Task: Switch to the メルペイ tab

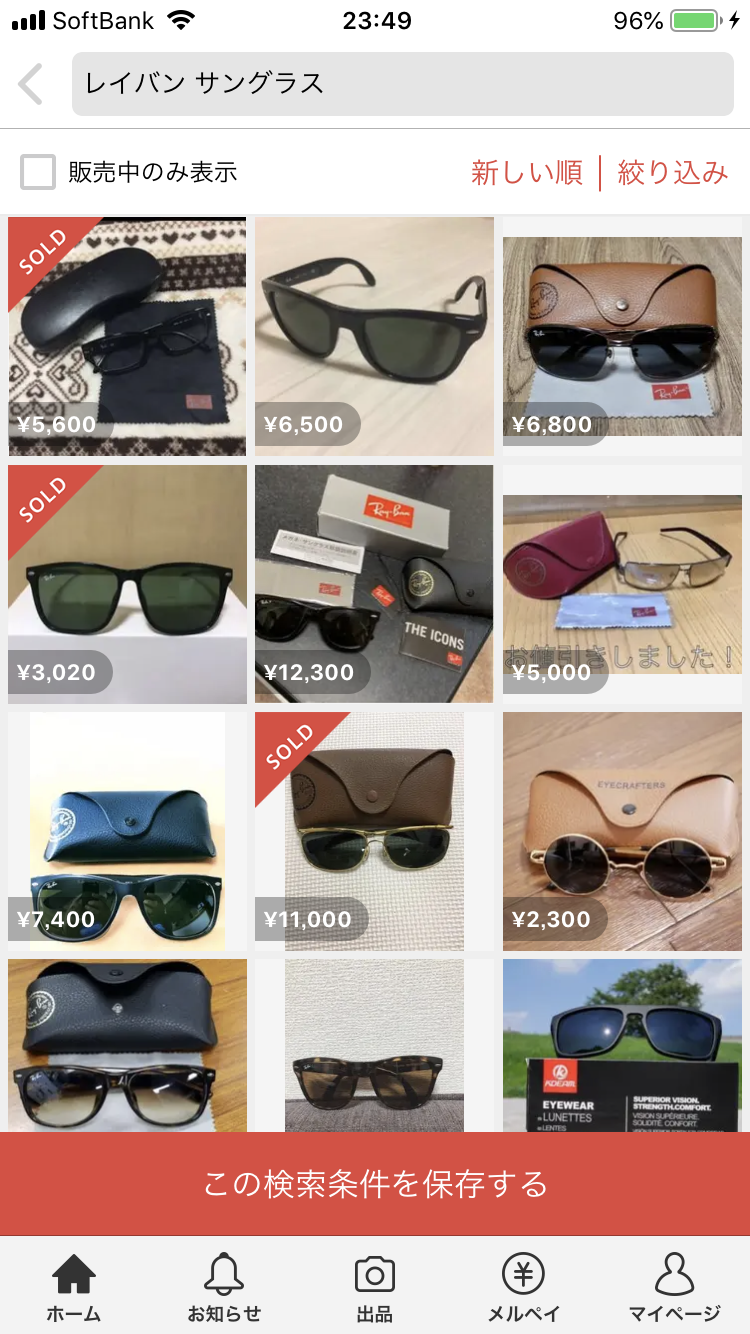Action: point(523,1287)
